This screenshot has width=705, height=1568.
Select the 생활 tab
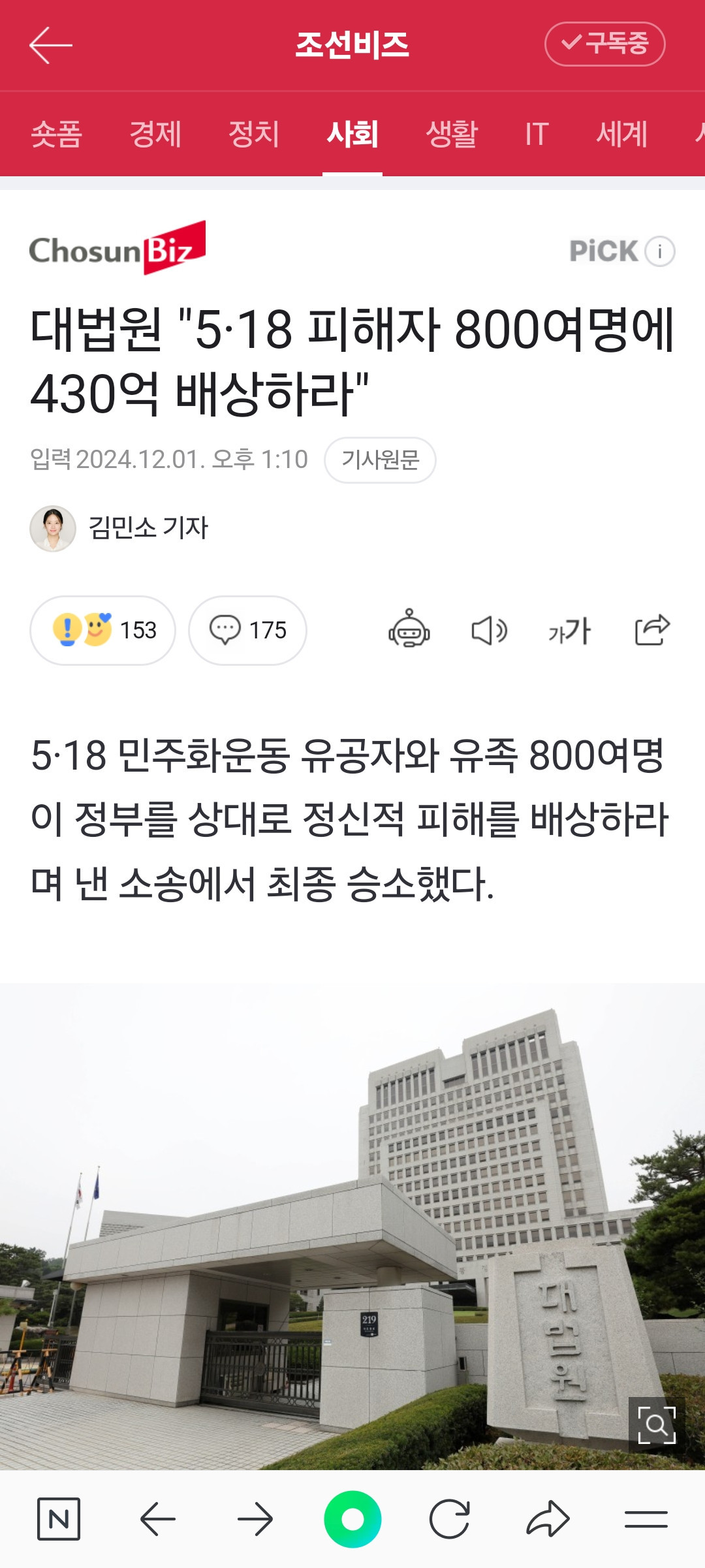tap(452, 134)
